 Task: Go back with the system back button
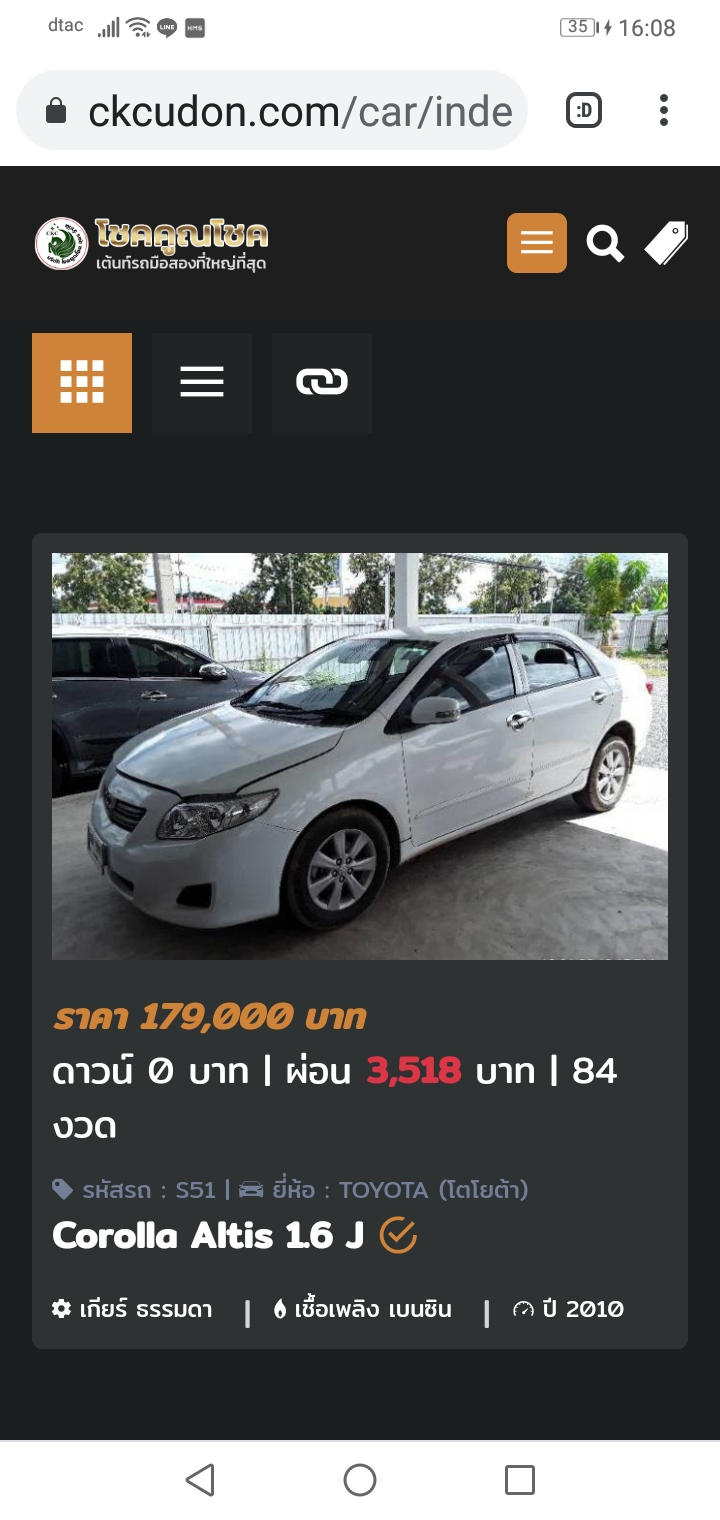coord(200,1480)
